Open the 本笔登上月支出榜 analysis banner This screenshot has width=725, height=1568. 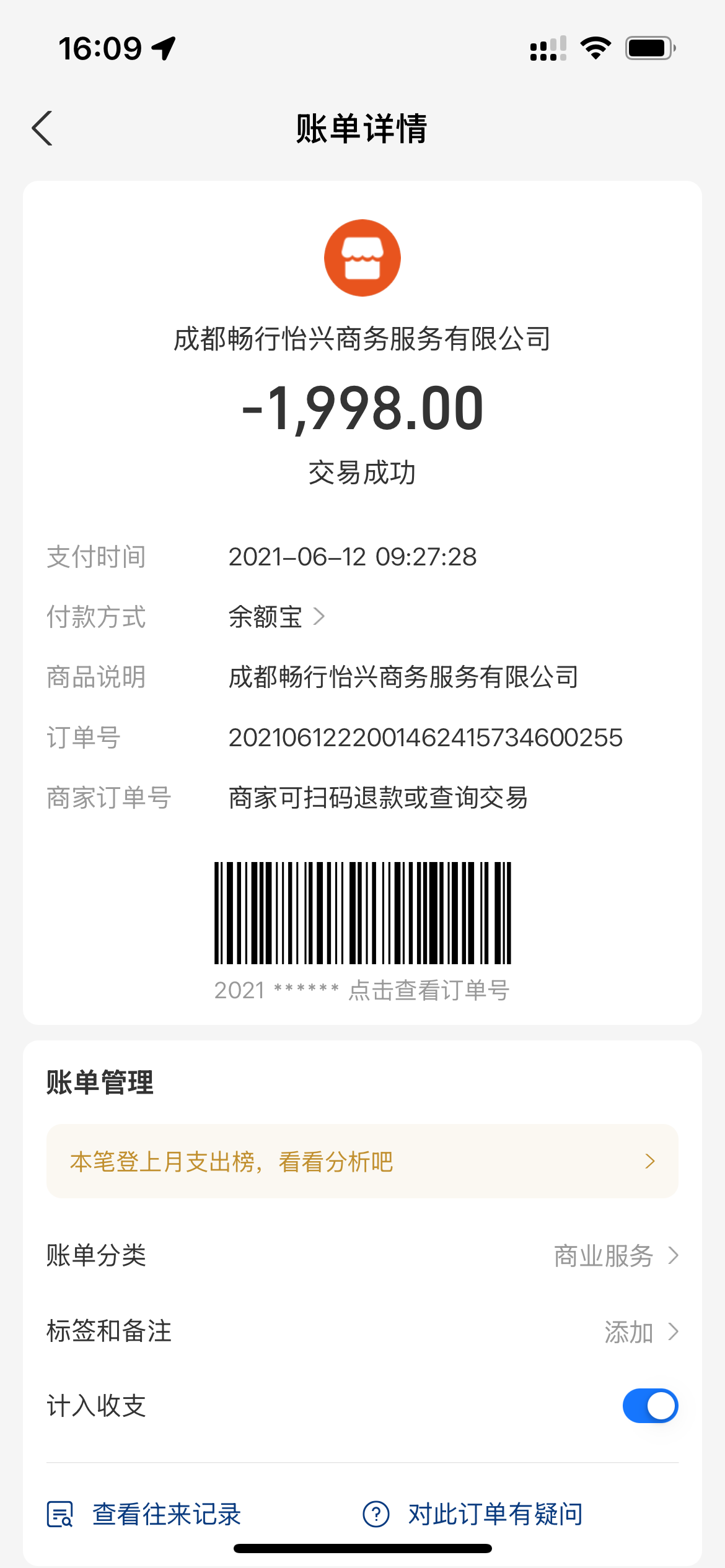click(362, 1161)
